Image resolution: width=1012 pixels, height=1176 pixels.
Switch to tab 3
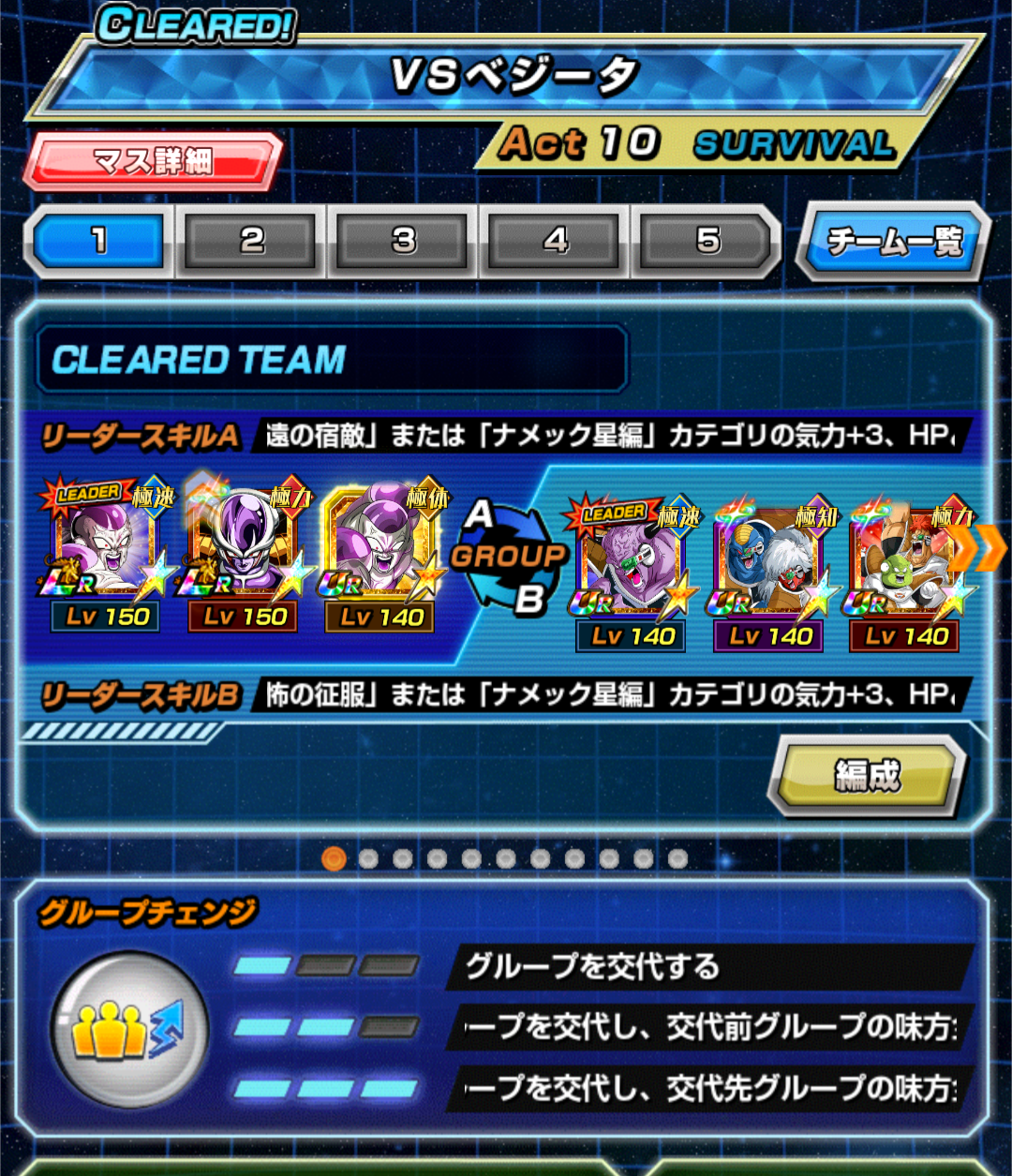click(x=403, y=242)
